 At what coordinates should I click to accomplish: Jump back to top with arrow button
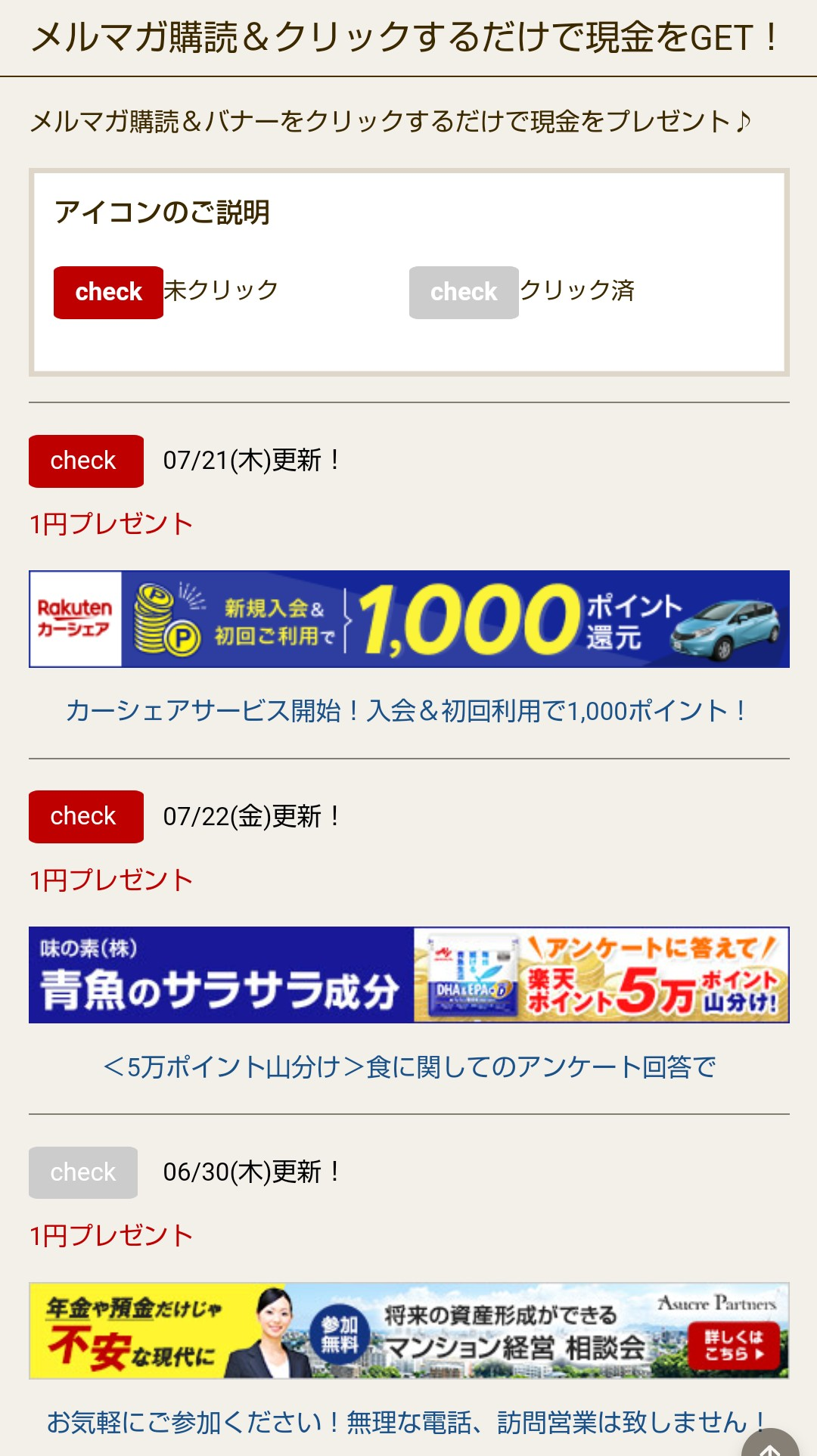[x=770, y=1446]
